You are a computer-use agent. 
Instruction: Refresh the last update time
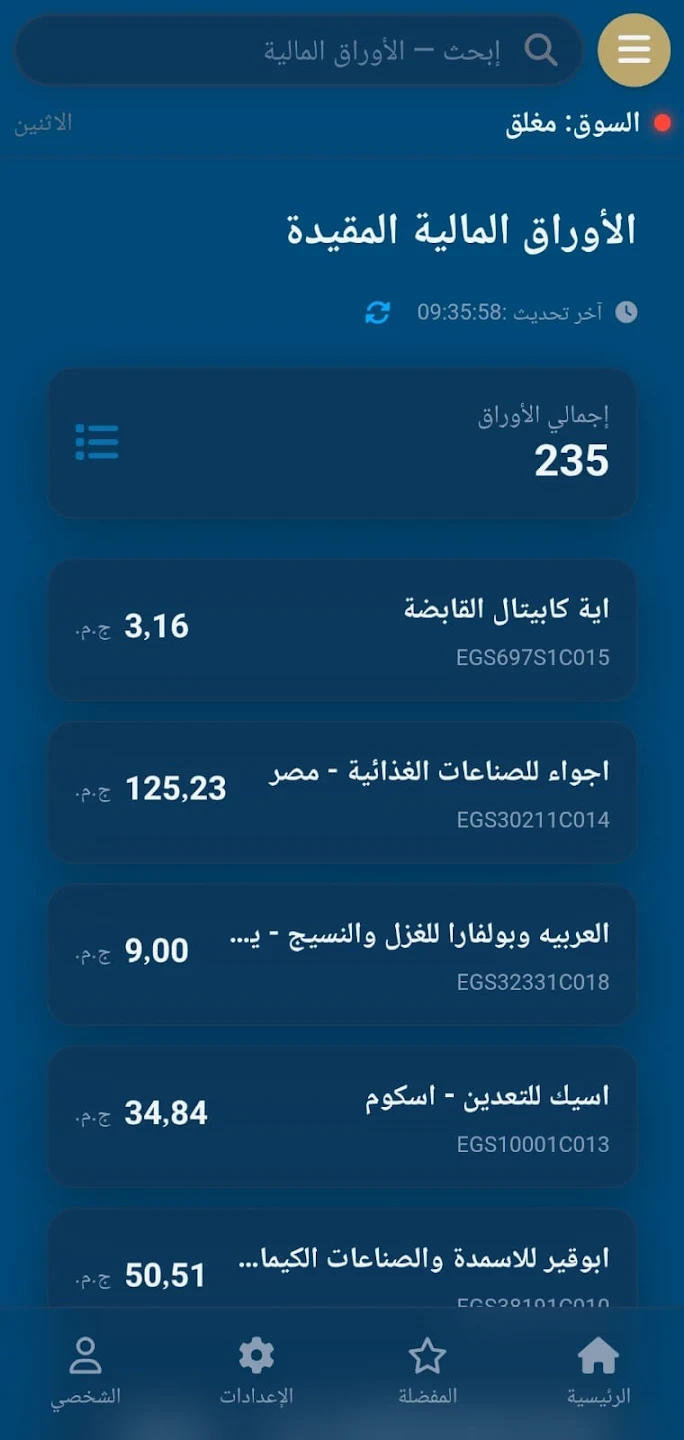coord(377,313)
